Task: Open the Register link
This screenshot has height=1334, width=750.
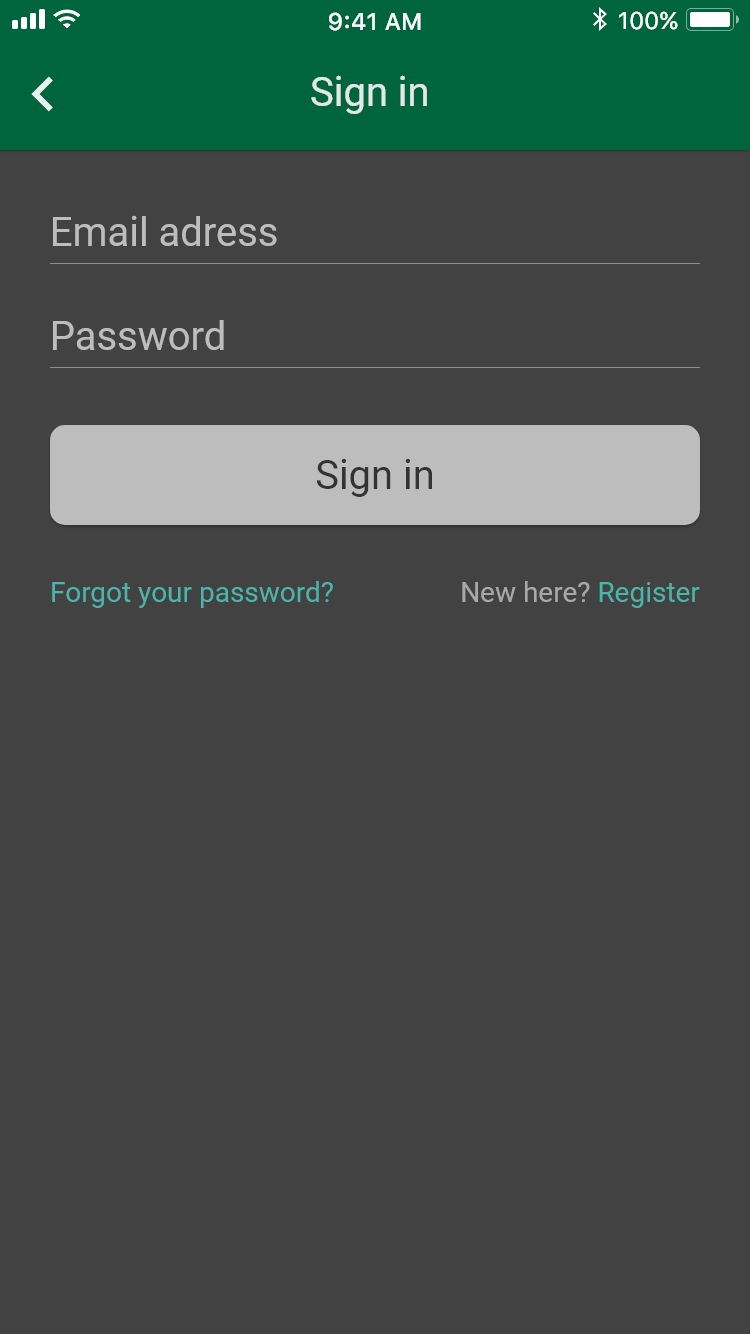Action: coord(649,593)
